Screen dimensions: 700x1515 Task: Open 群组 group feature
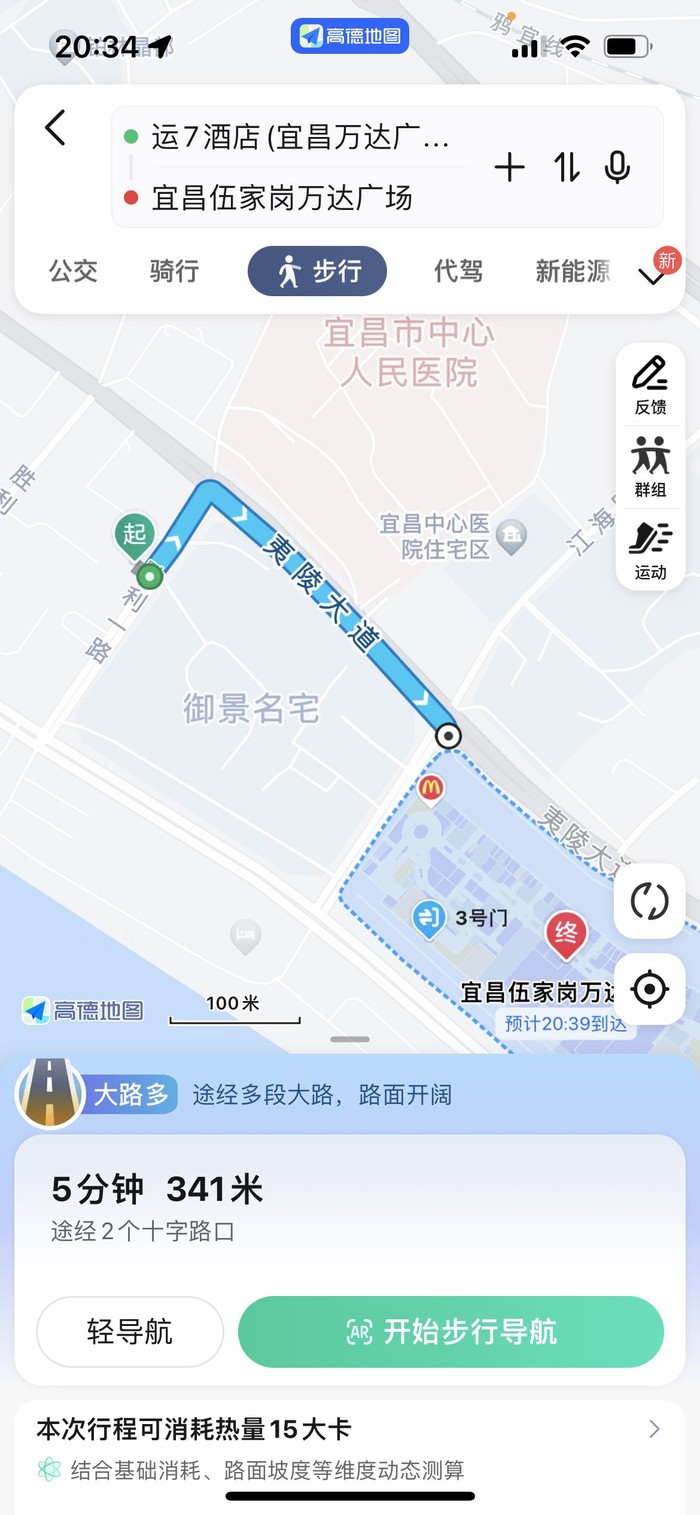pyautogui.click(x=650, y=467)
